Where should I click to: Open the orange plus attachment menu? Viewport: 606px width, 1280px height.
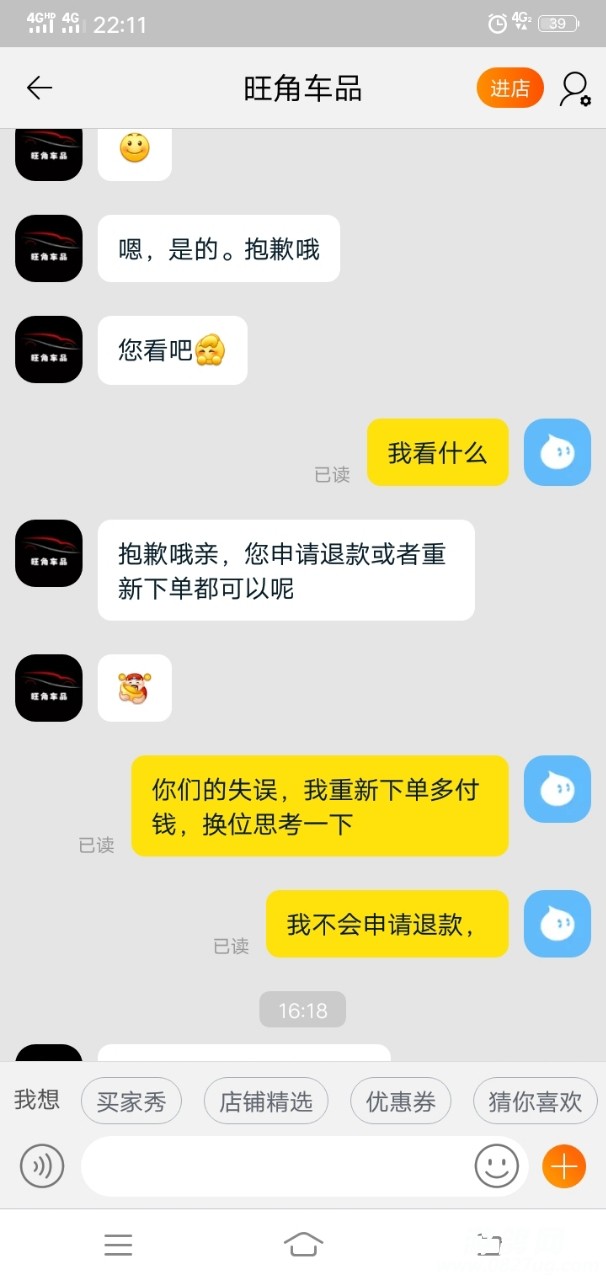click(564, 1166)
